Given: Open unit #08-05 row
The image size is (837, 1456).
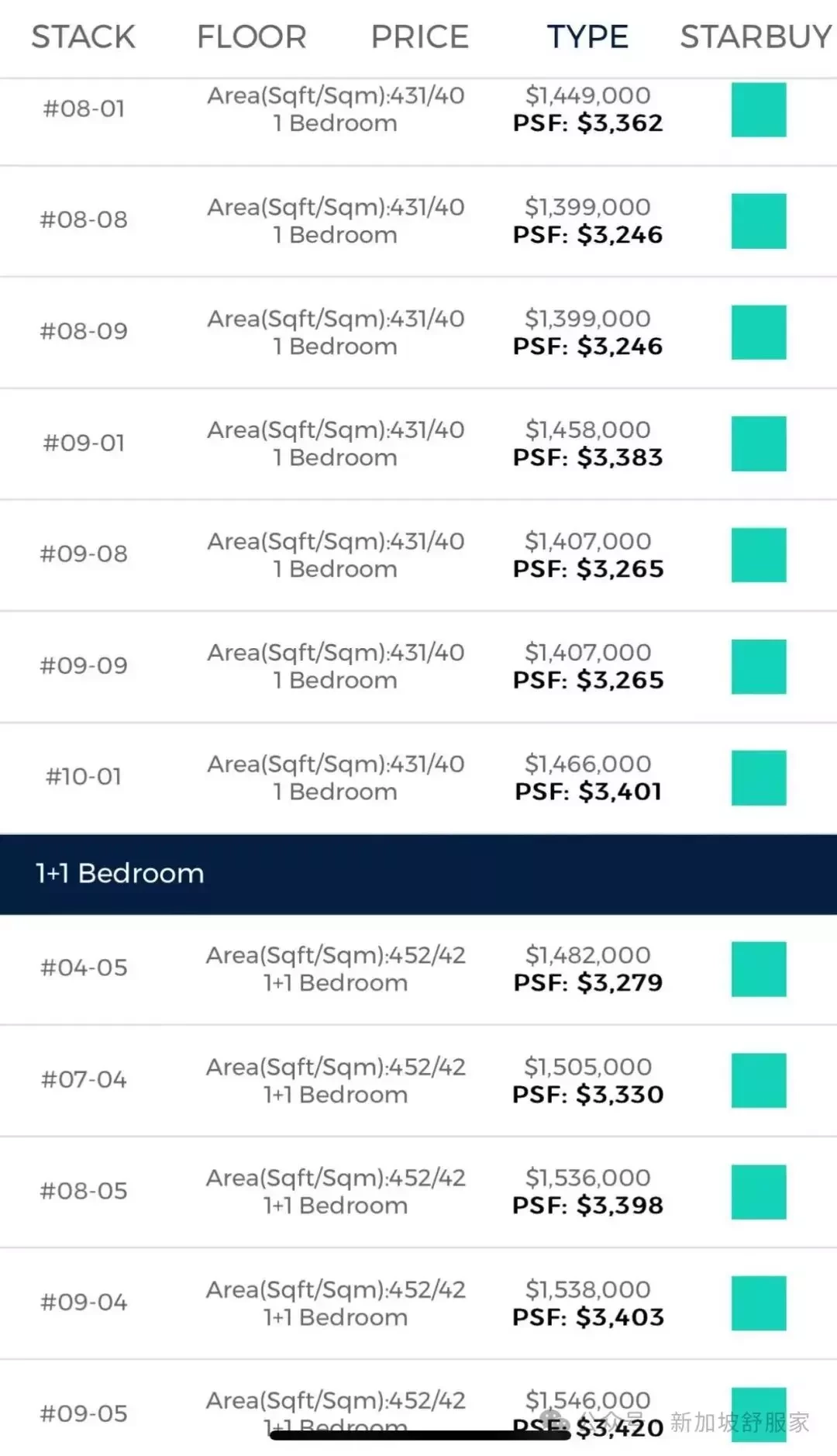Looking at the screenshot, I should (x=418, y=1192).
